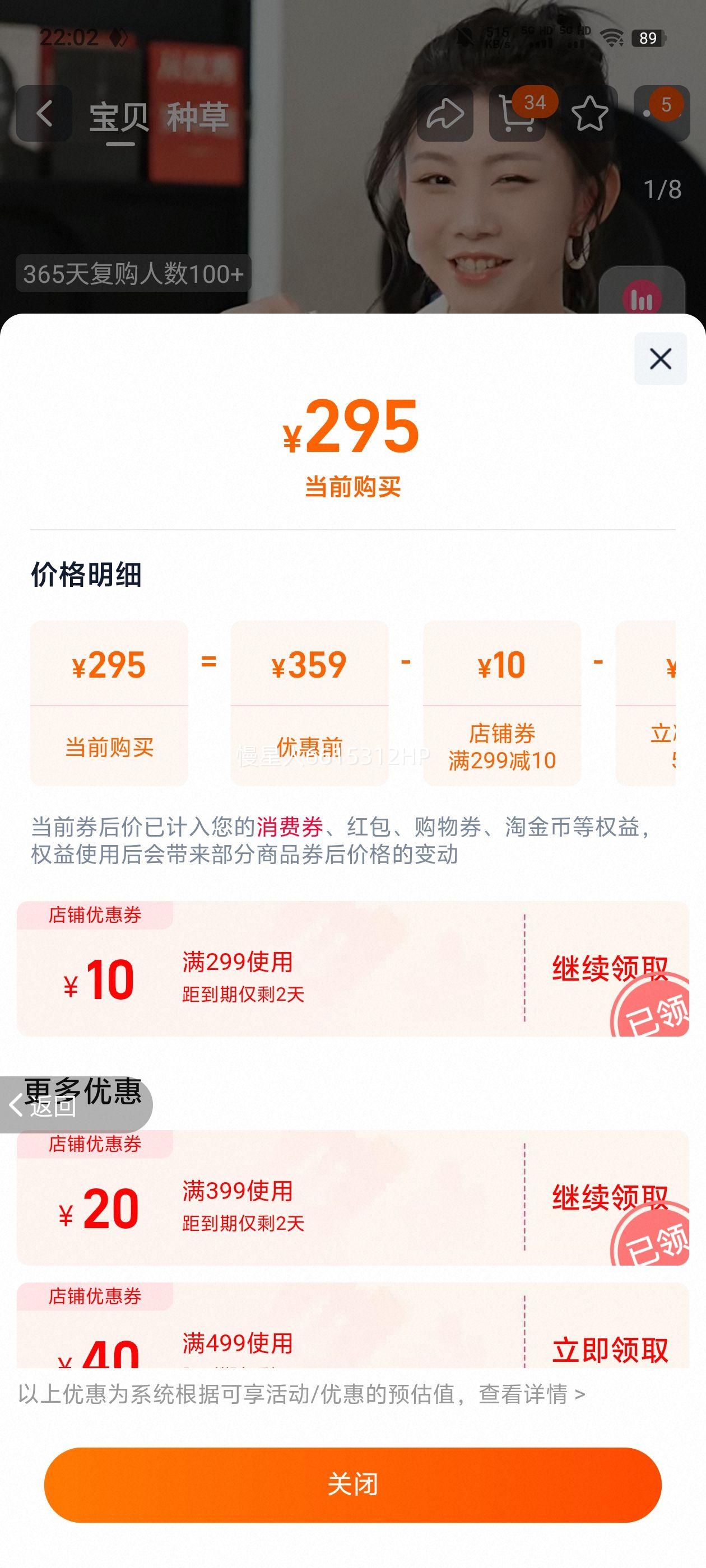This screenshot has height=1568, width=706.
Task: Tap the back arrow at top left
Action: tap(44, 114)
